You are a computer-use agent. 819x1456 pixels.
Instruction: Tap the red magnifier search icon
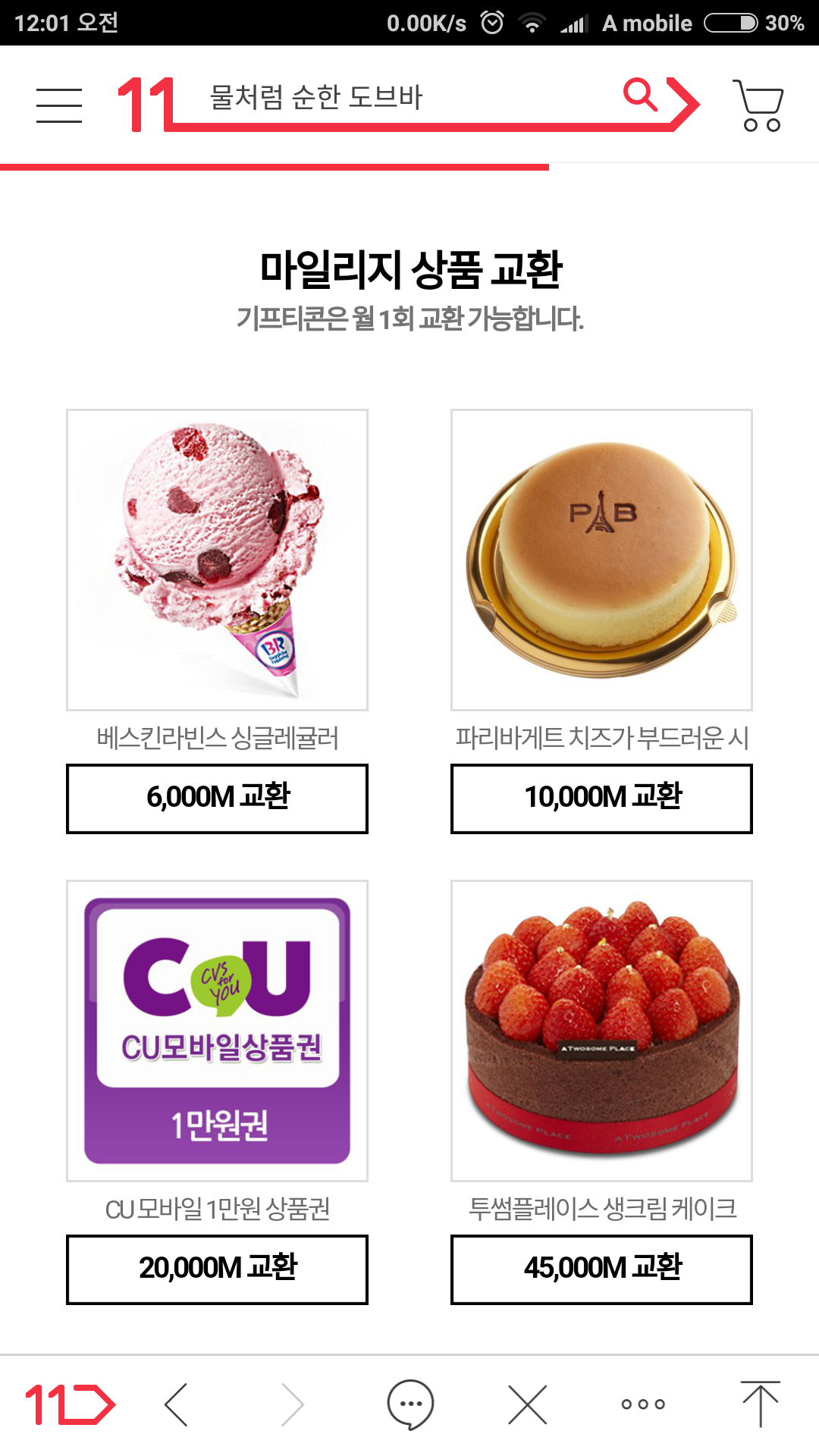pyautogui.click(x=640, y=96)
